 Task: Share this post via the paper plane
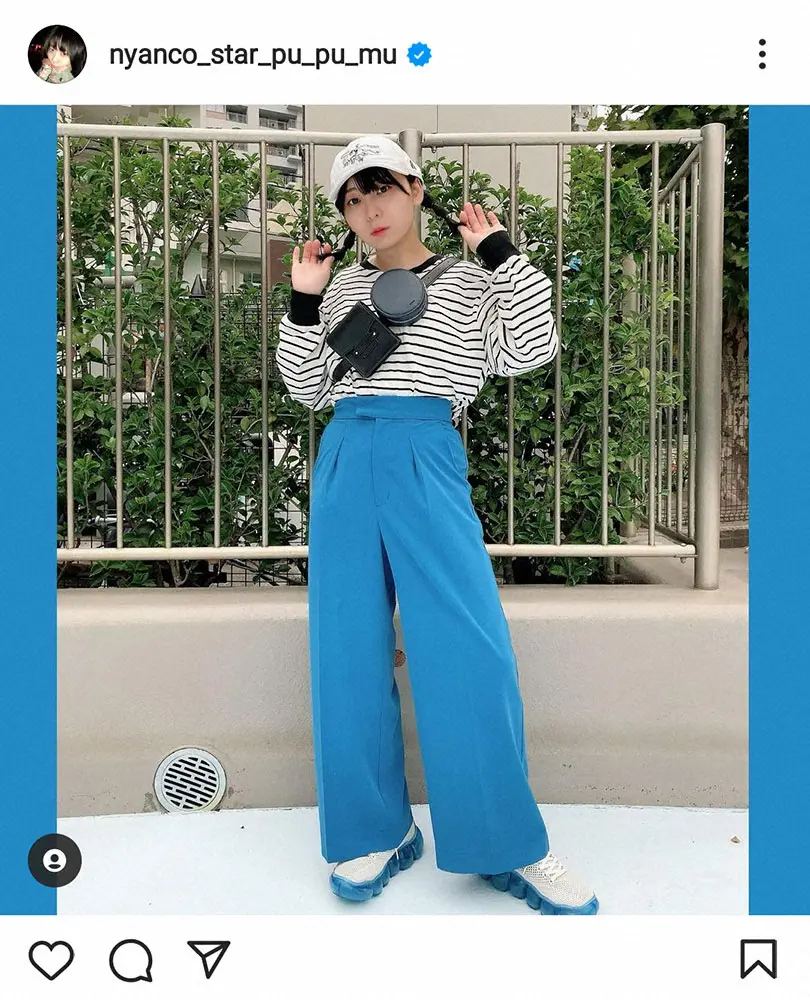tap(209, 959)
